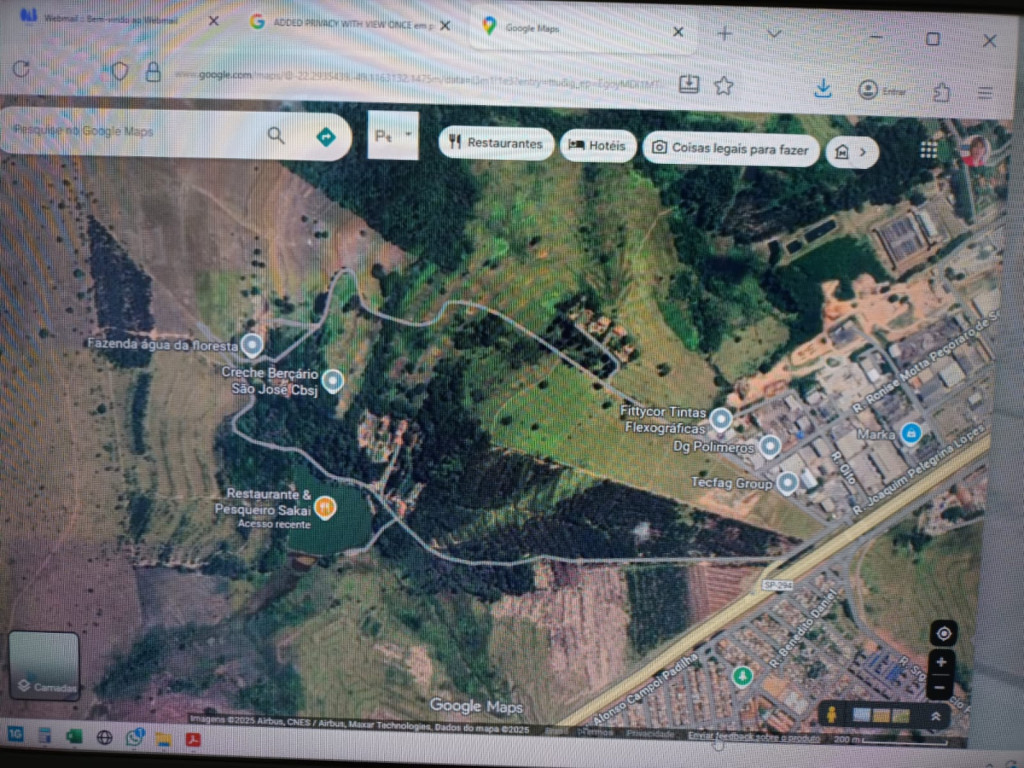Tap the magnifier search icon
The image size is (1024, 768).
click(276, 136)
